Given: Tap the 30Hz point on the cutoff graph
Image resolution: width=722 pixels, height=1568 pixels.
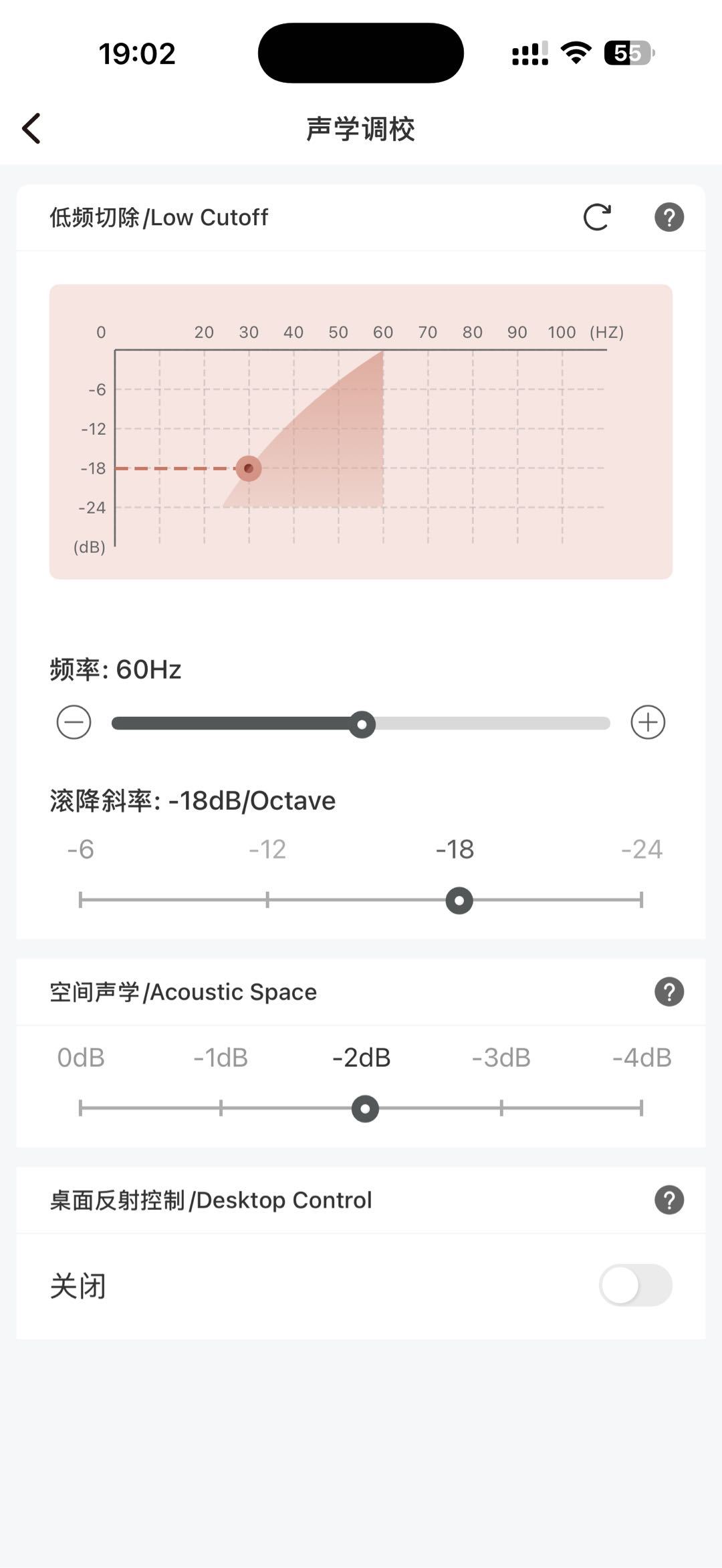Looking at the screenshot, I should pos(249,468).
